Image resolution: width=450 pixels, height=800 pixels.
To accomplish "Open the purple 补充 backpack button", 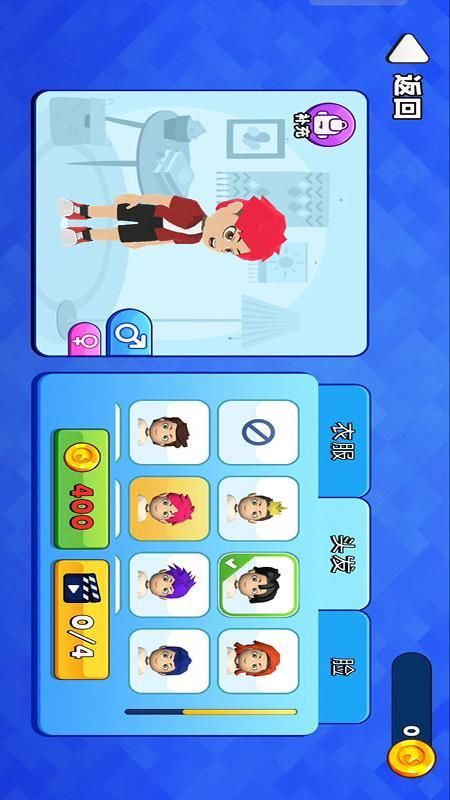I will (332, 125).
